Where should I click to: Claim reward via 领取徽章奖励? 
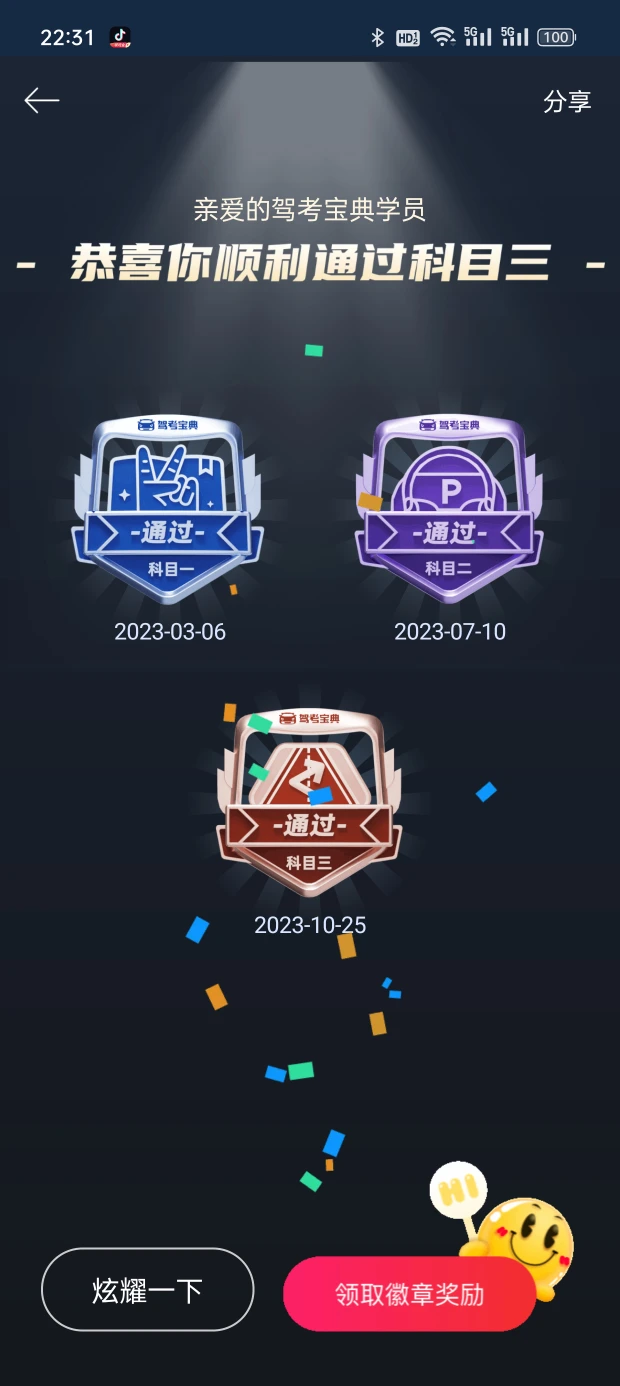(x=409, y=1294)
